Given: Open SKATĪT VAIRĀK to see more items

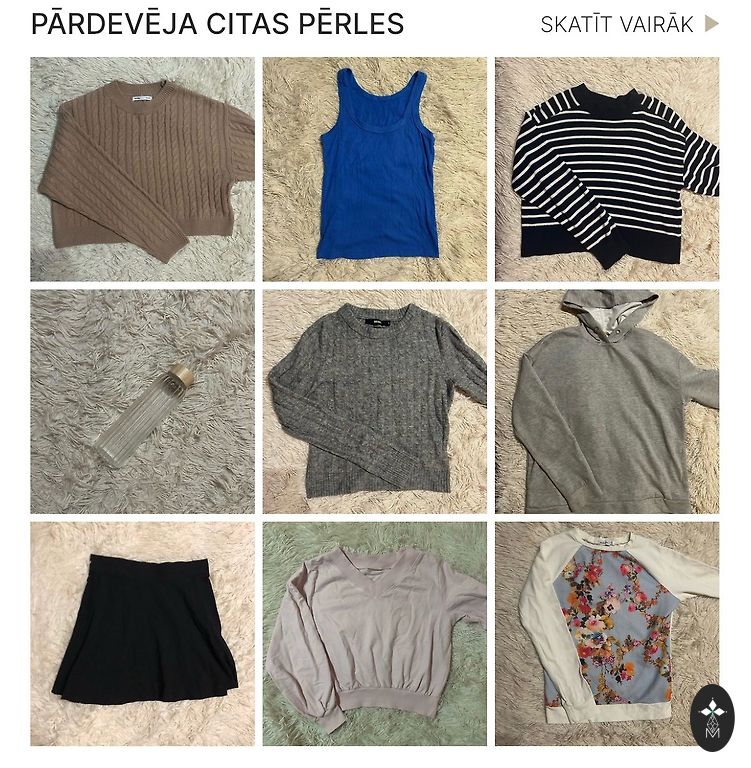Looking at the screenshot, I should click(x=628, y=24).
